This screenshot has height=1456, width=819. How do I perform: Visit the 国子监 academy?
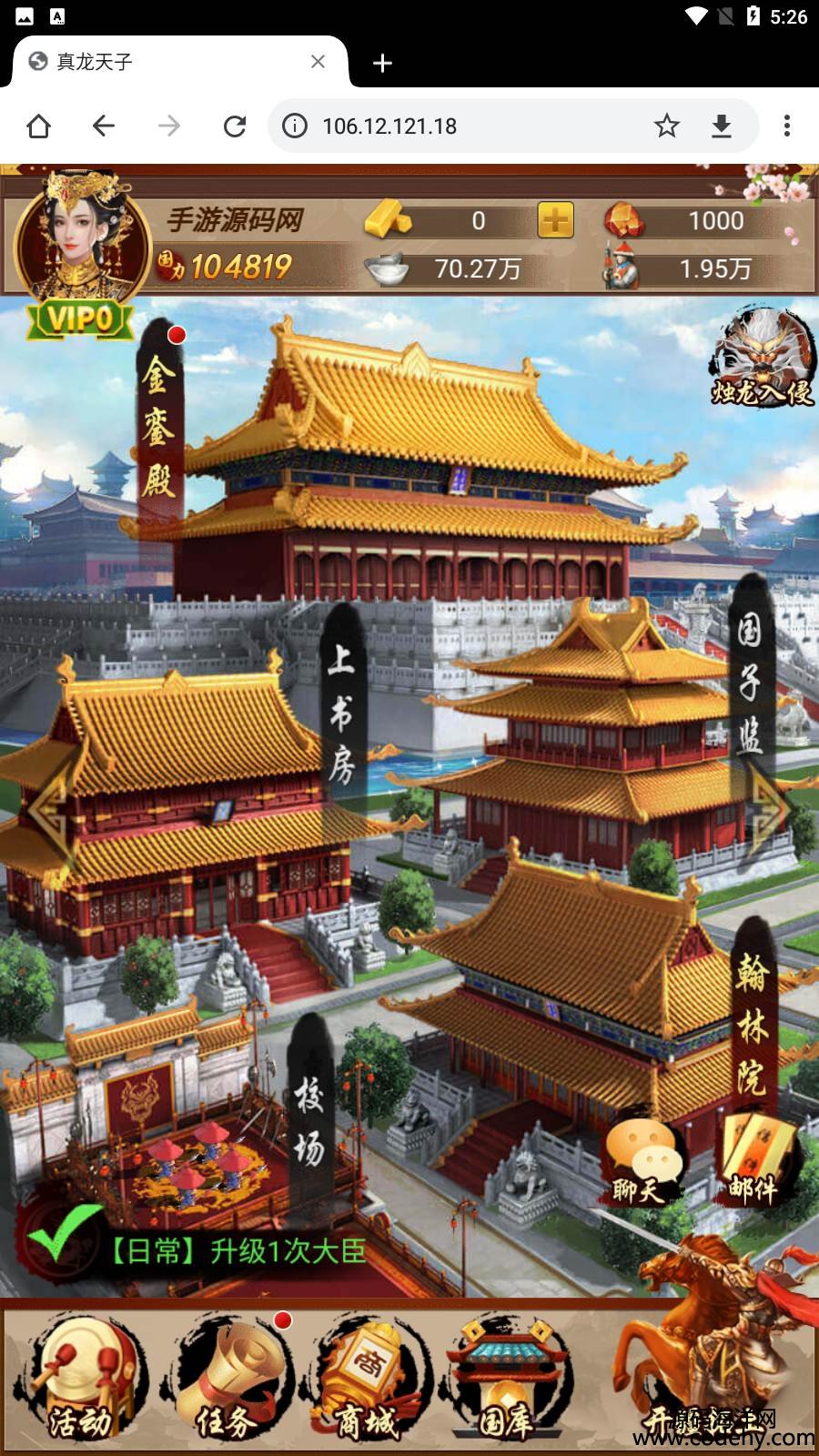pos(750,682)
